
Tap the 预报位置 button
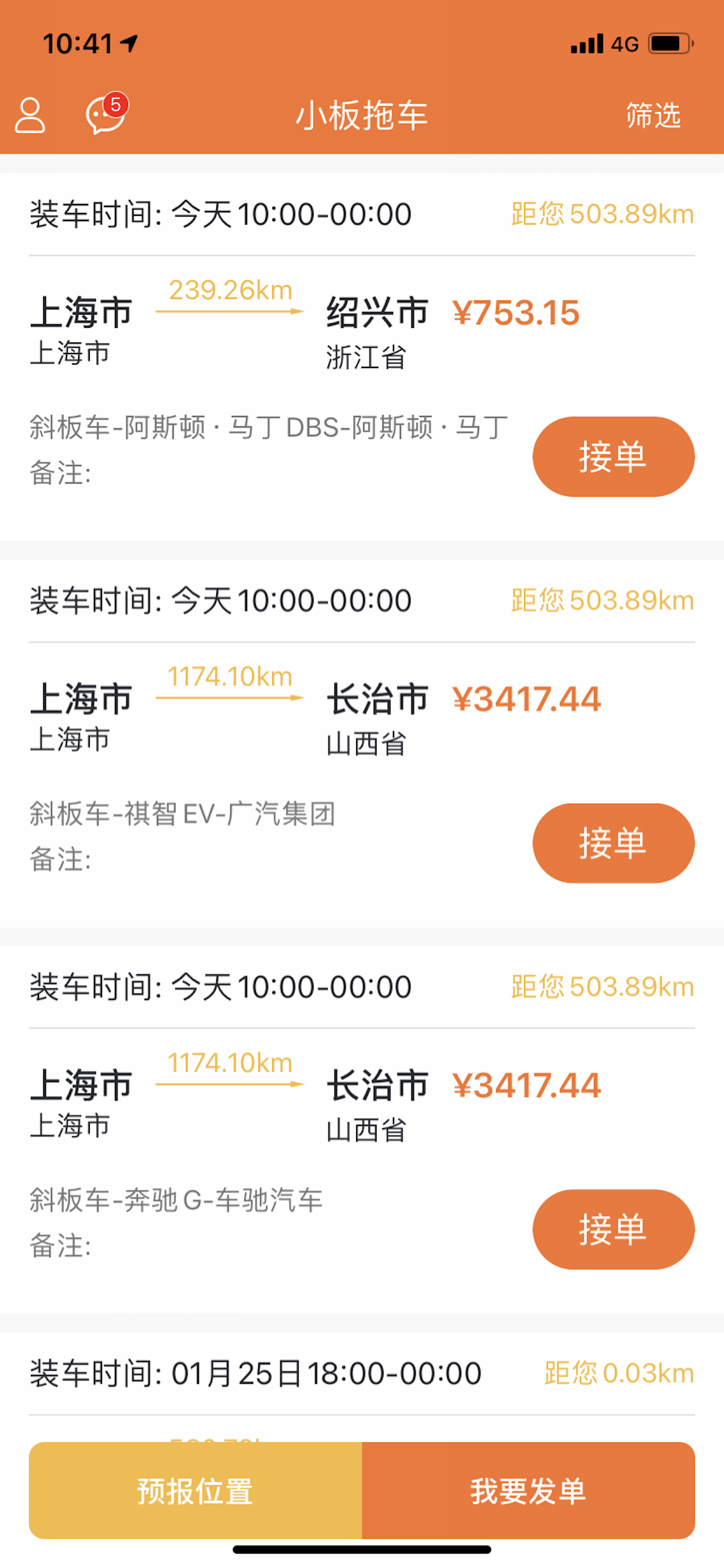(195, 1490)
